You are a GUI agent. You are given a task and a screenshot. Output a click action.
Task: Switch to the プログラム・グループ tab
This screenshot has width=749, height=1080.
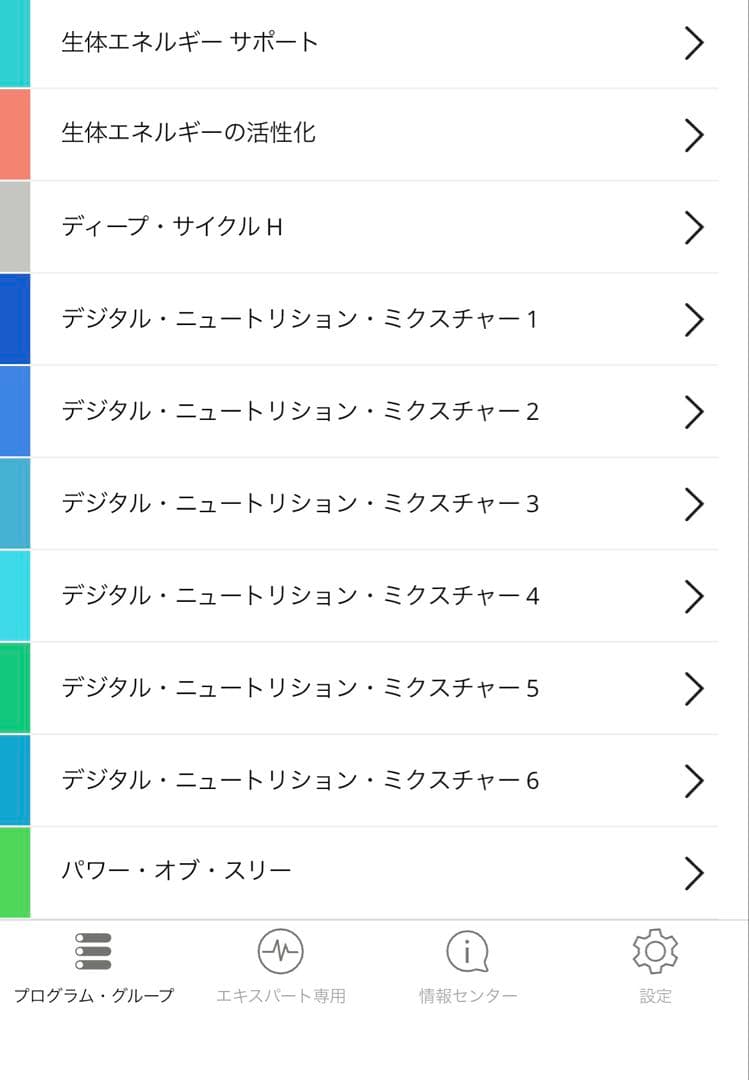(x=91, y=970)
